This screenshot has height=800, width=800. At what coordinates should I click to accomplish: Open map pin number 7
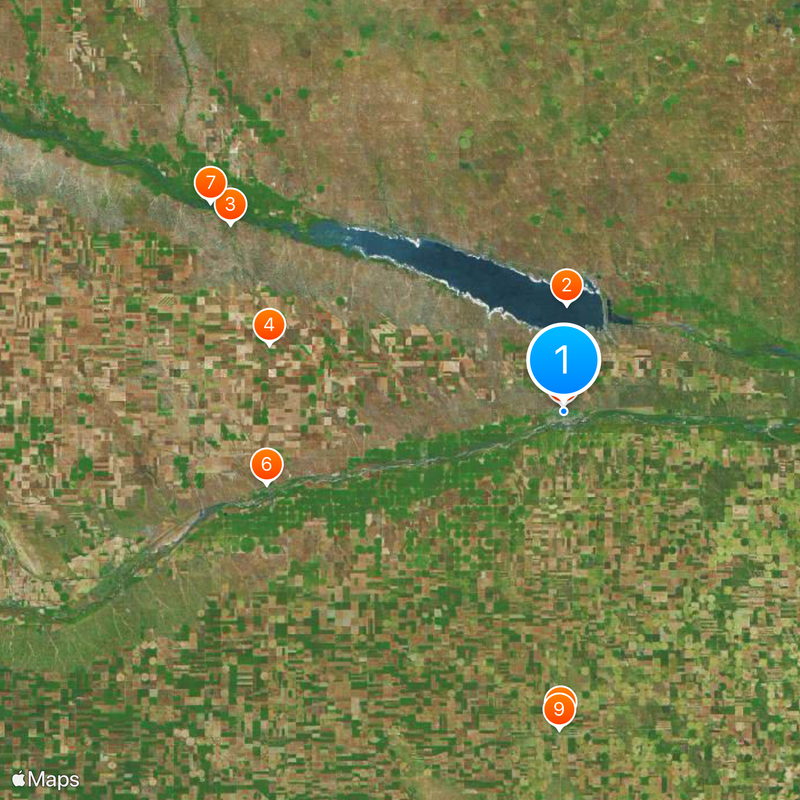coord(207,183)
